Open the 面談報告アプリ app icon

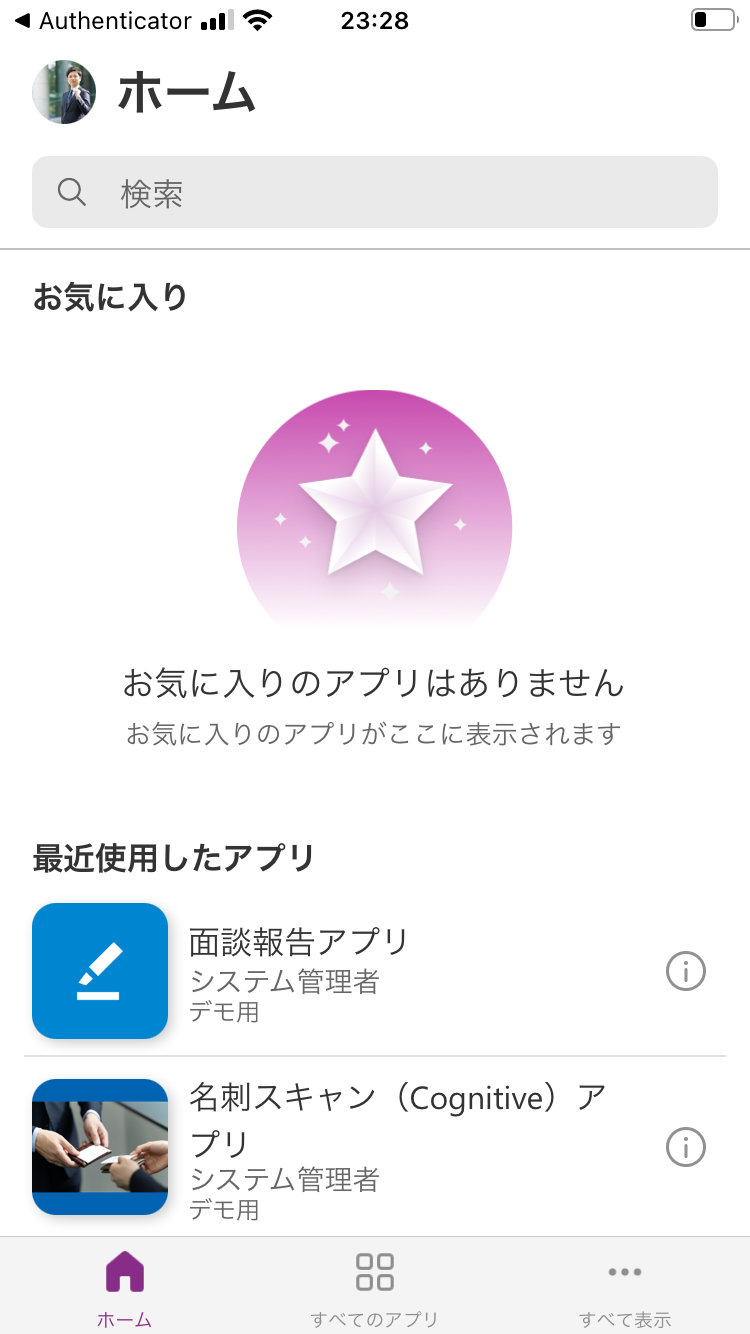[100, 970]
